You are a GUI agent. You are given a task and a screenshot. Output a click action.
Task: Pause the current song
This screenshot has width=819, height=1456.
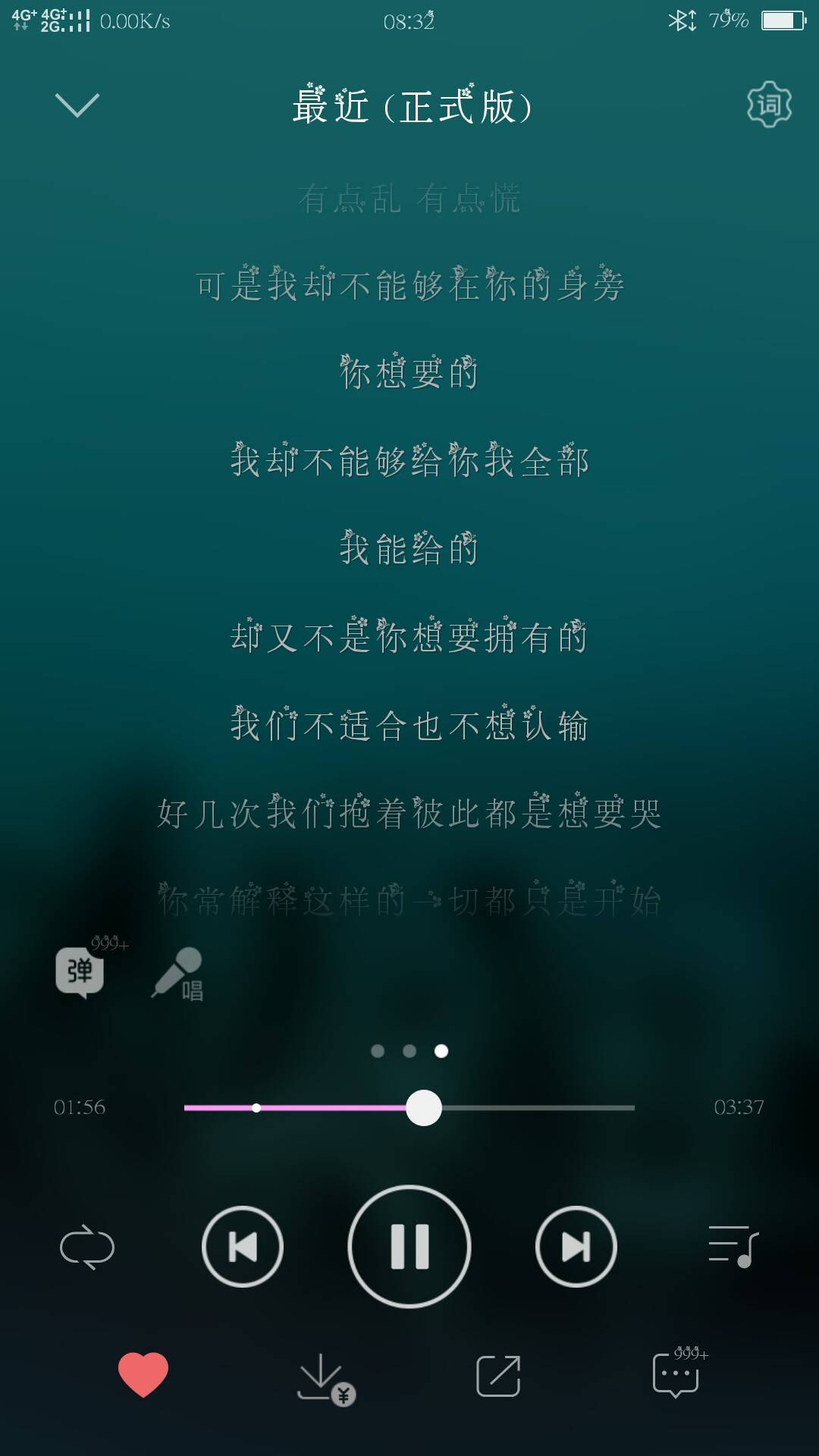click(x=409, y=1247)
